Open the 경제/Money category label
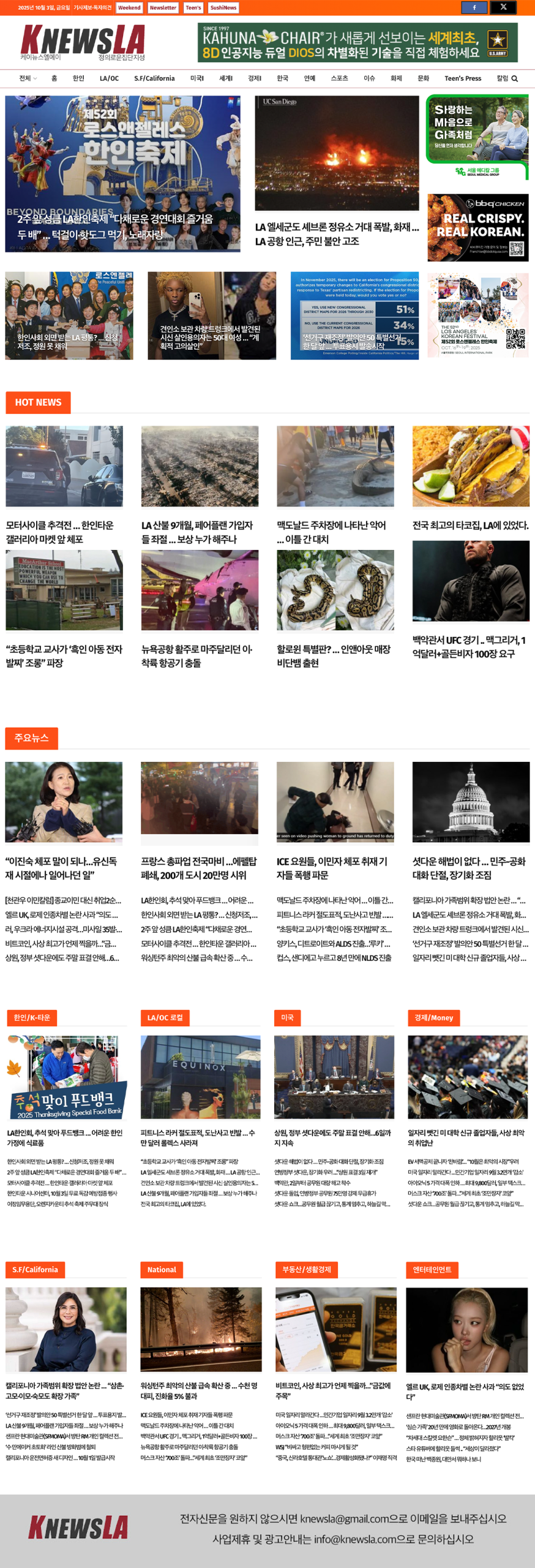The width and height of the screenshot is (535, 1568). (433, 1017)
